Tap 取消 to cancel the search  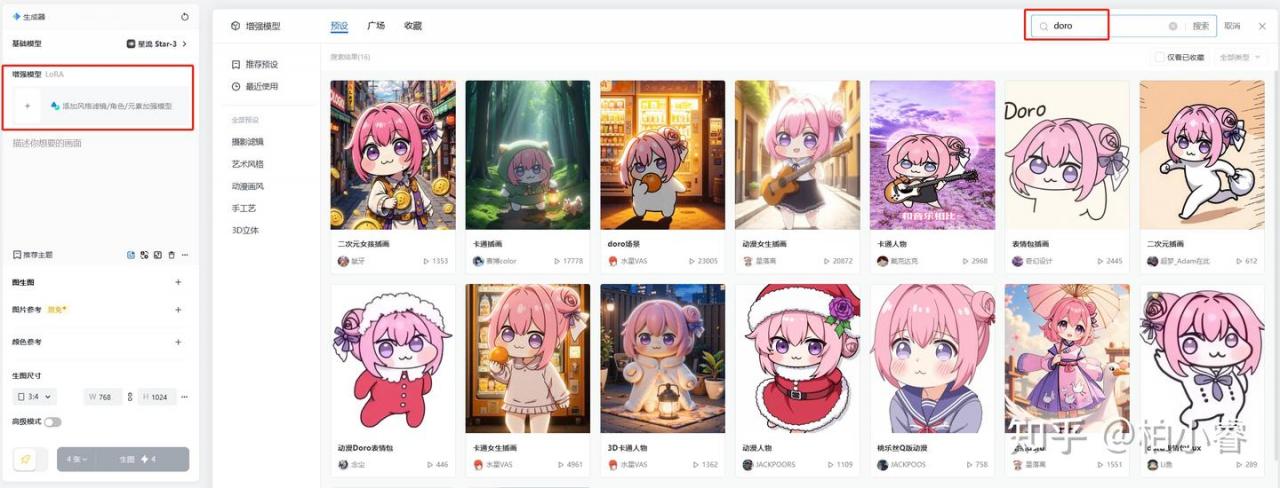point(1232,26)
